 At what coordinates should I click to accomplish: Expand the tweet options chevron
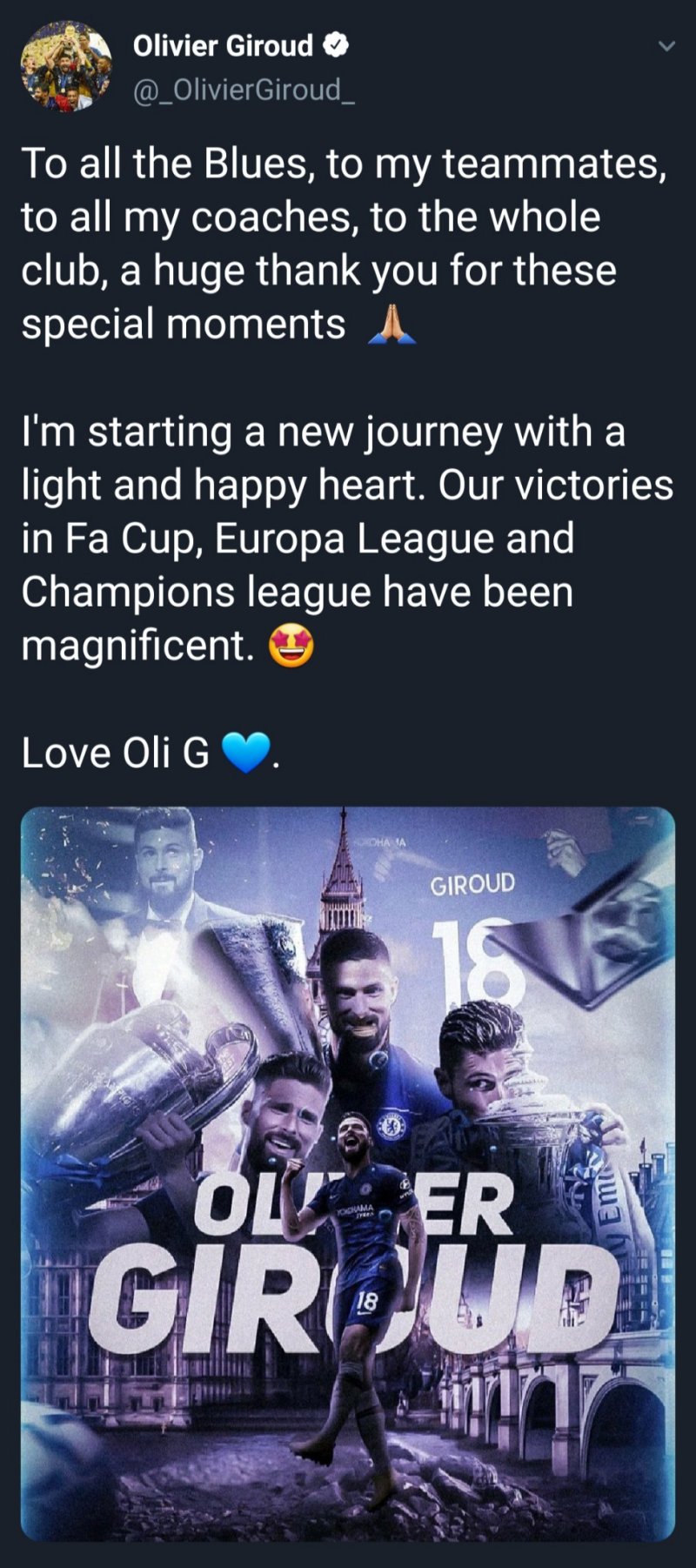tap(666, 46)
